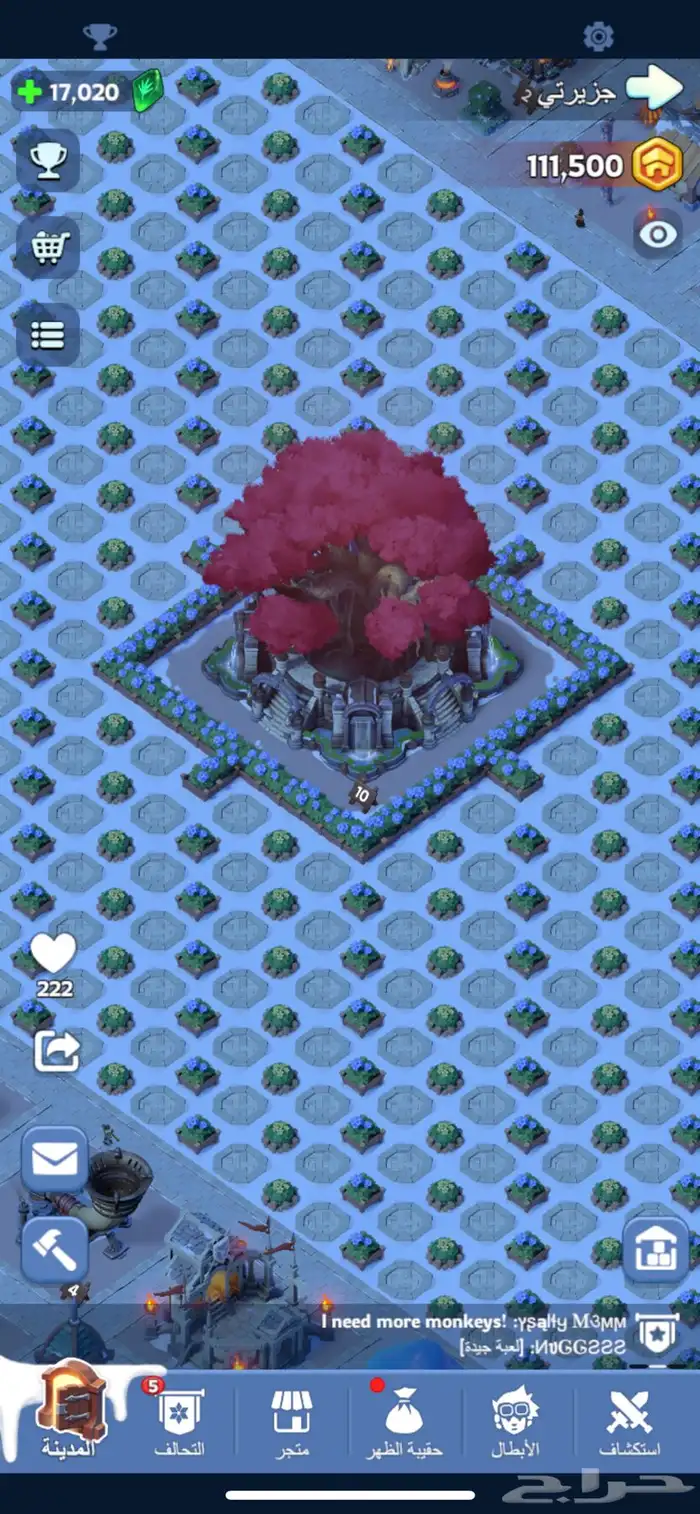Open the mail inbox

click(x=55, y=1159)
